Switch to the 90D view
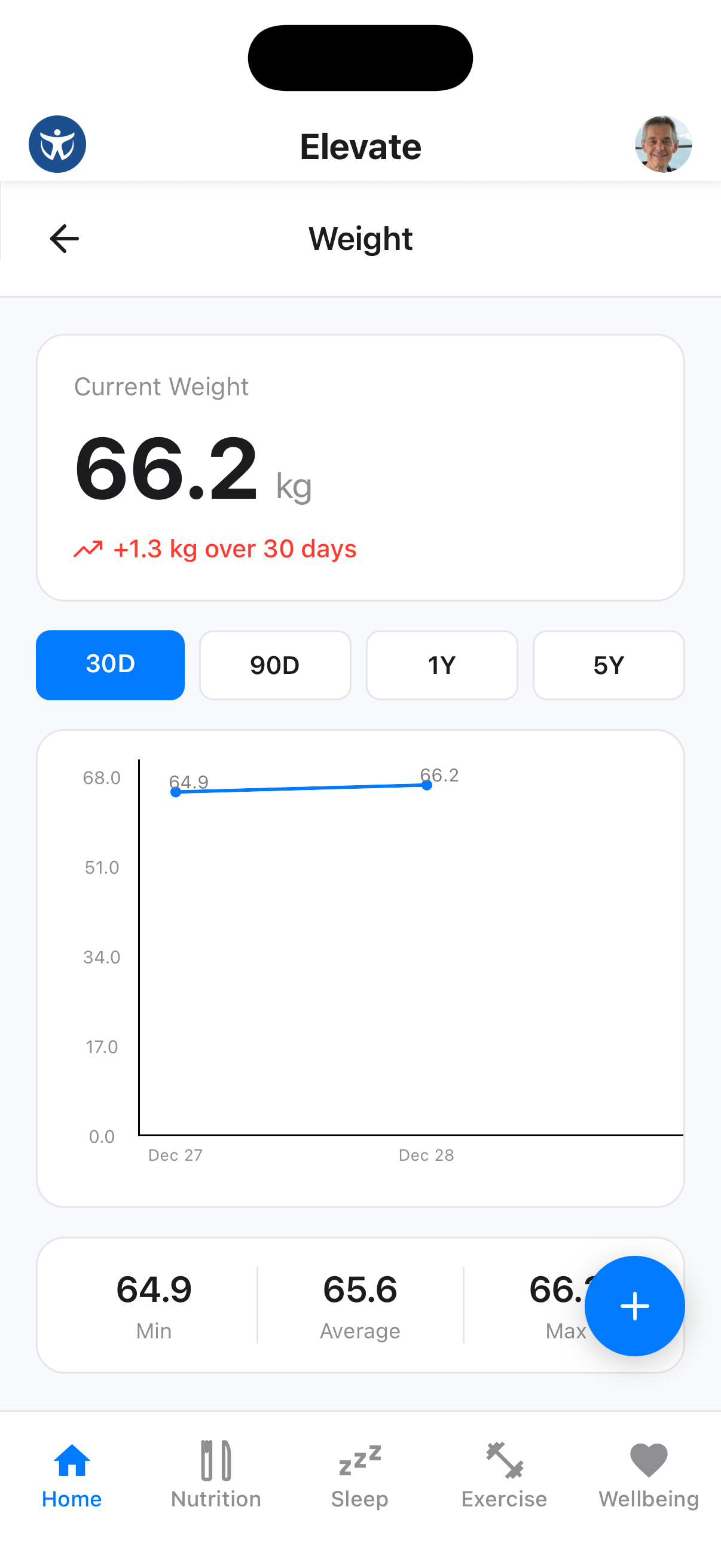This screenshot has height=1568, width=721. (275, 665)
